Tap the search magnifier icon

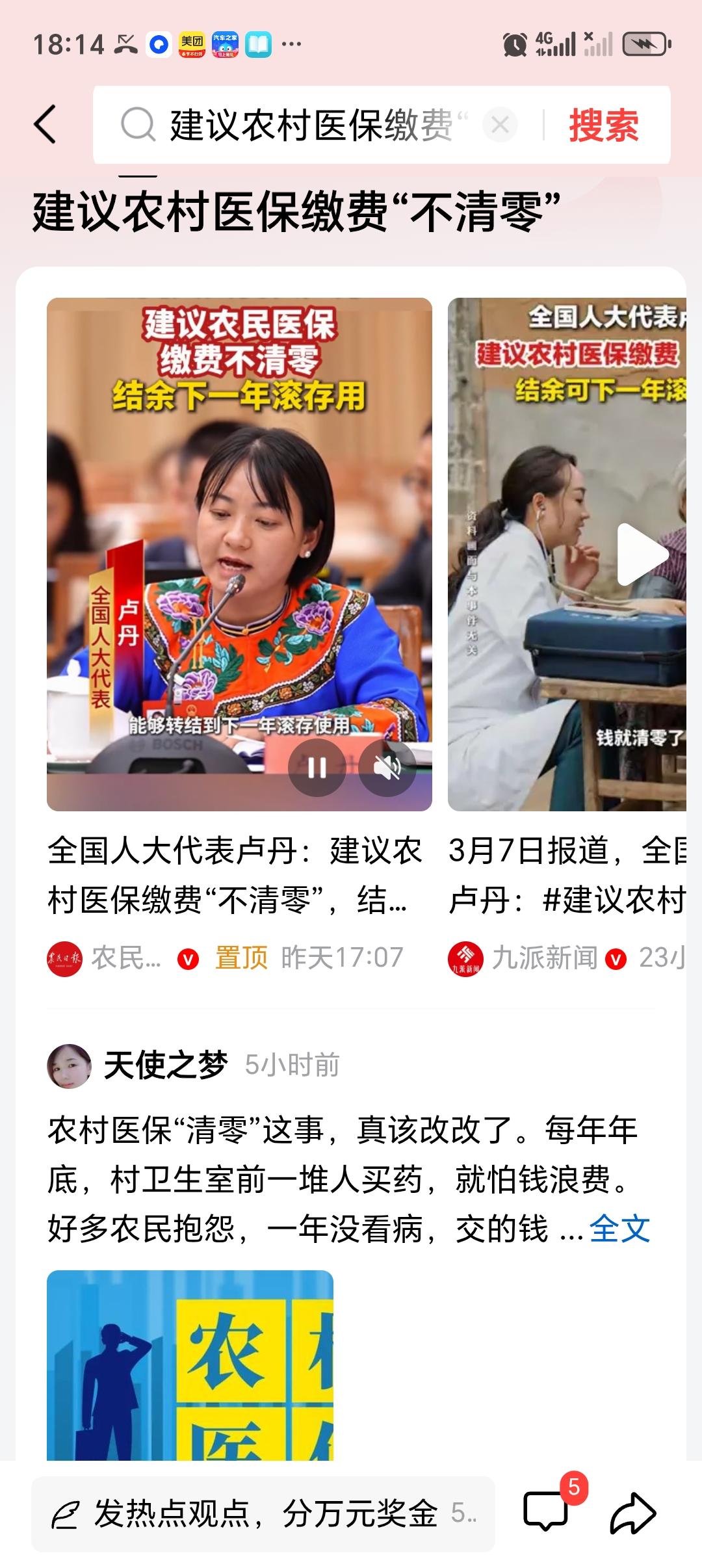(138, 125)
